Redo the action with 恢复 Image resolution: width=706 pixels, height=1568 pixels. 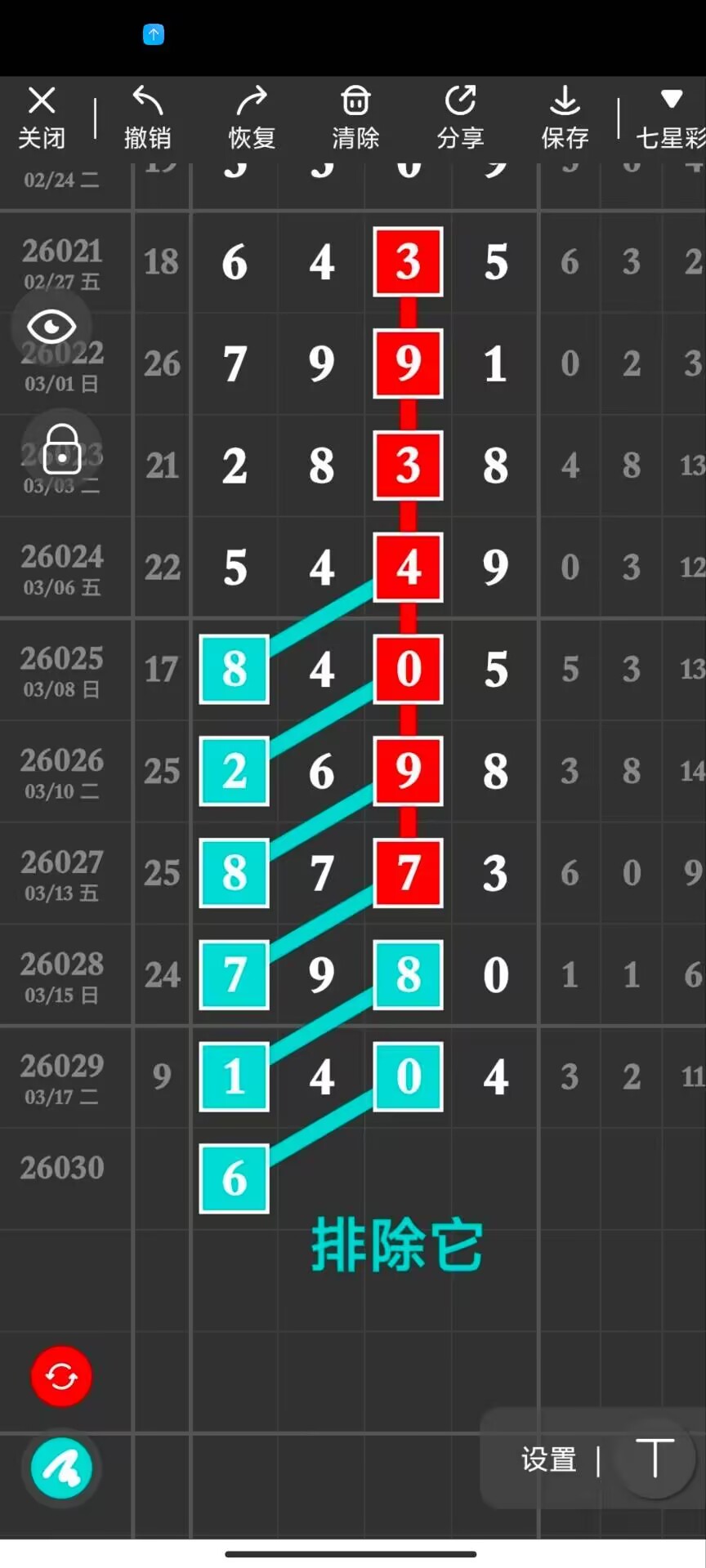252,118
